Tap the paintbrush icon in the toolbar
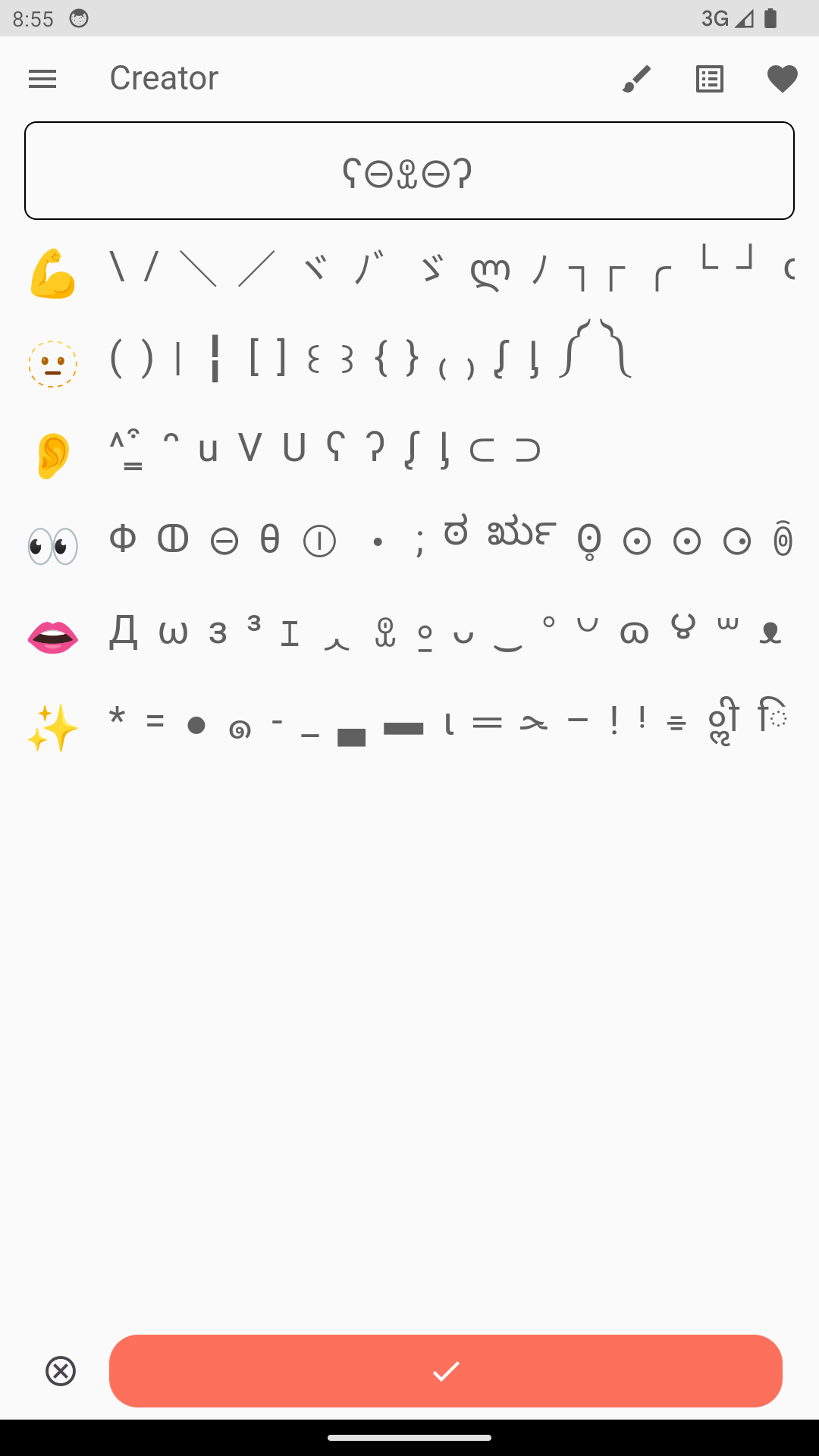This screenshot has height=1456, width=819. (x=636, y=79)
